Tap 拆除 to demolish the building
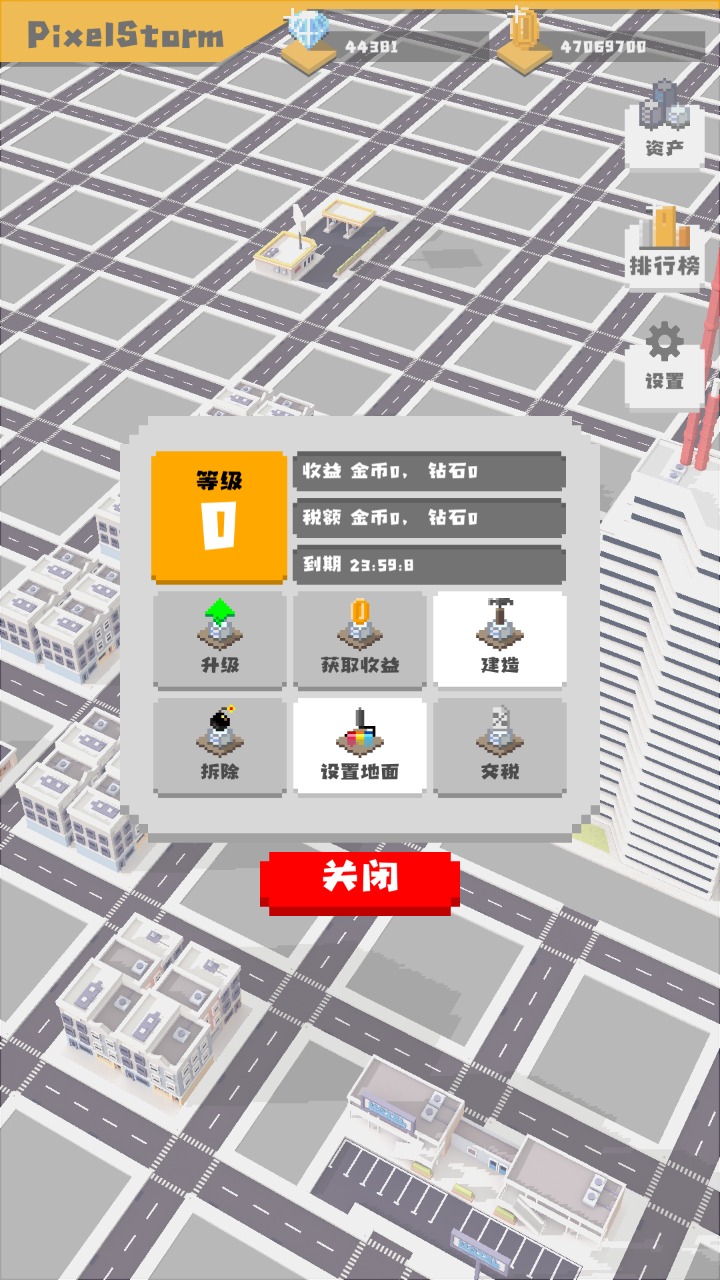The height and width of the screenshot is (1280, 720). 219,746
